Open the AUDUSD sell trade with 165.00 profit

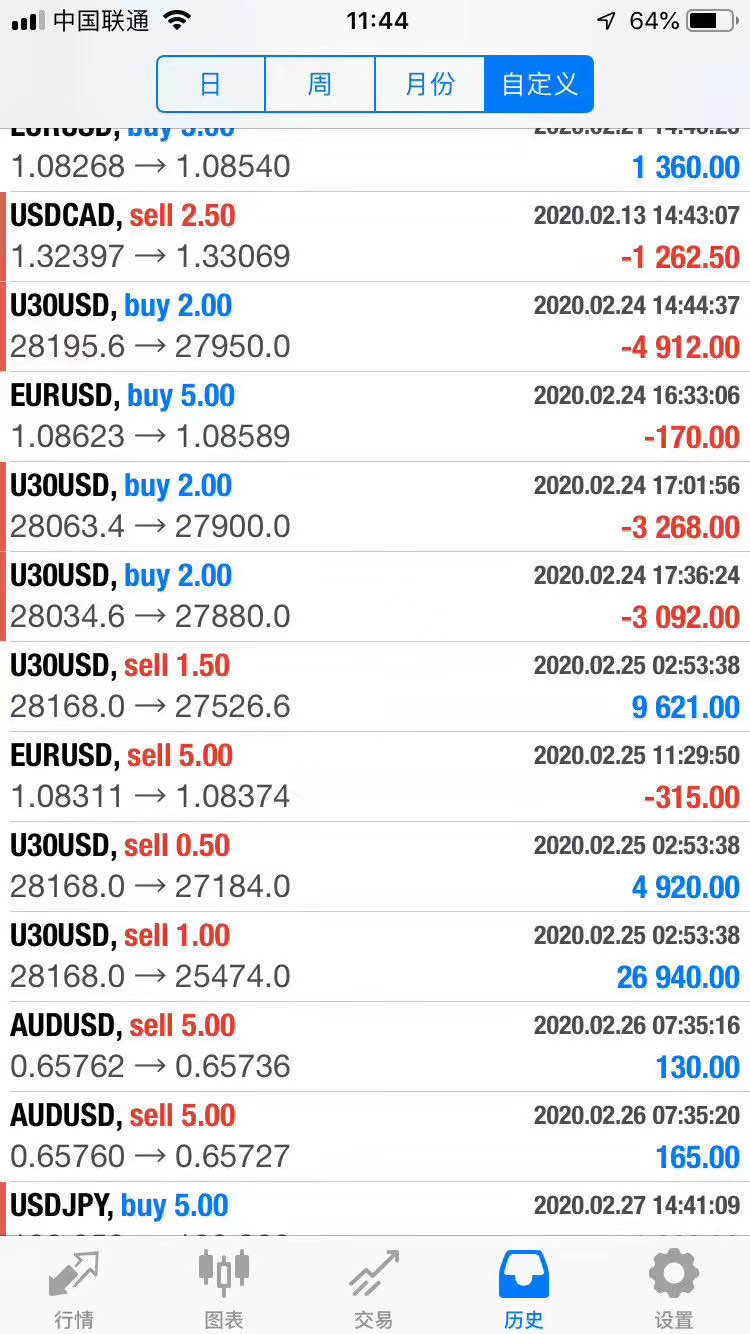[375, 1136]
